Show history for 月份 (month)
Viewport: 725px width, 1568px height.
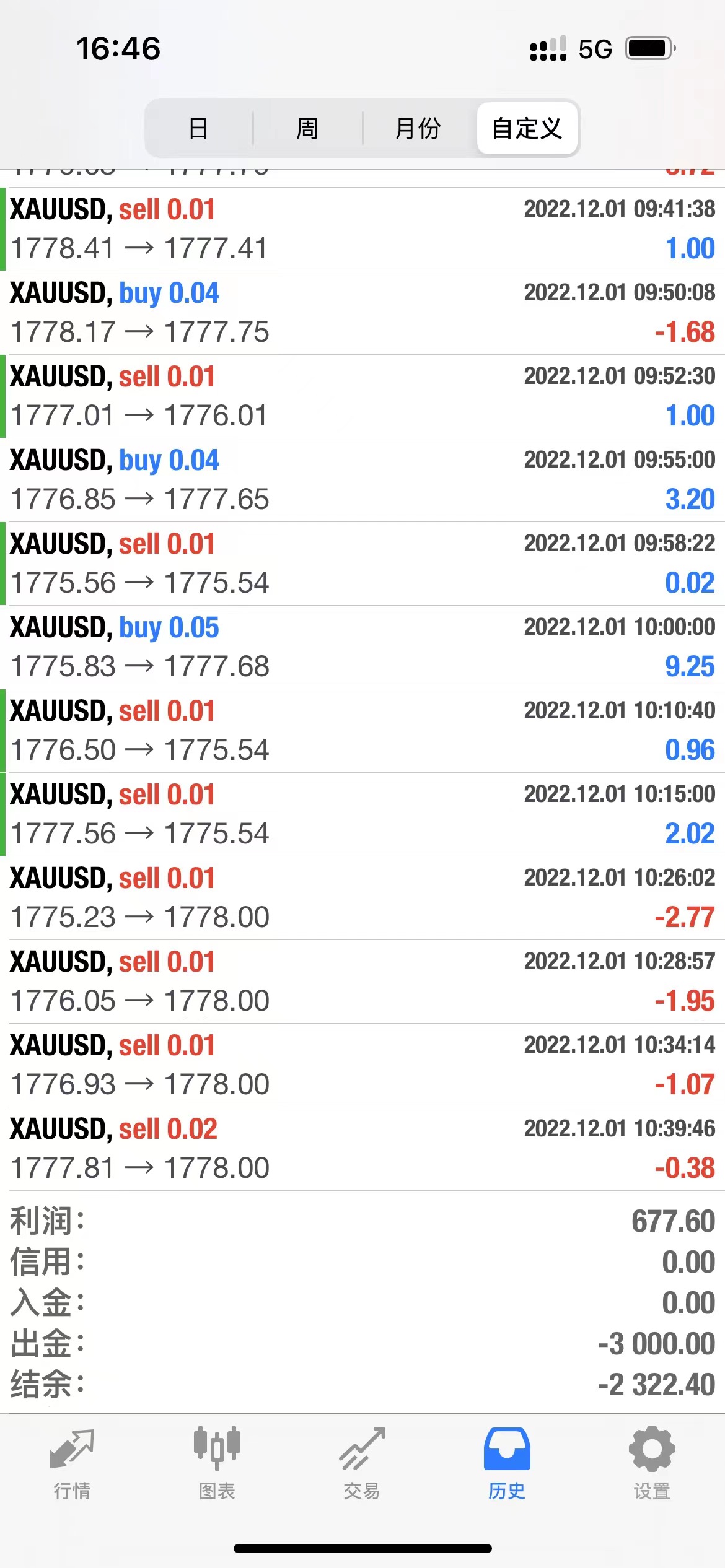click(x=418, y=129)
